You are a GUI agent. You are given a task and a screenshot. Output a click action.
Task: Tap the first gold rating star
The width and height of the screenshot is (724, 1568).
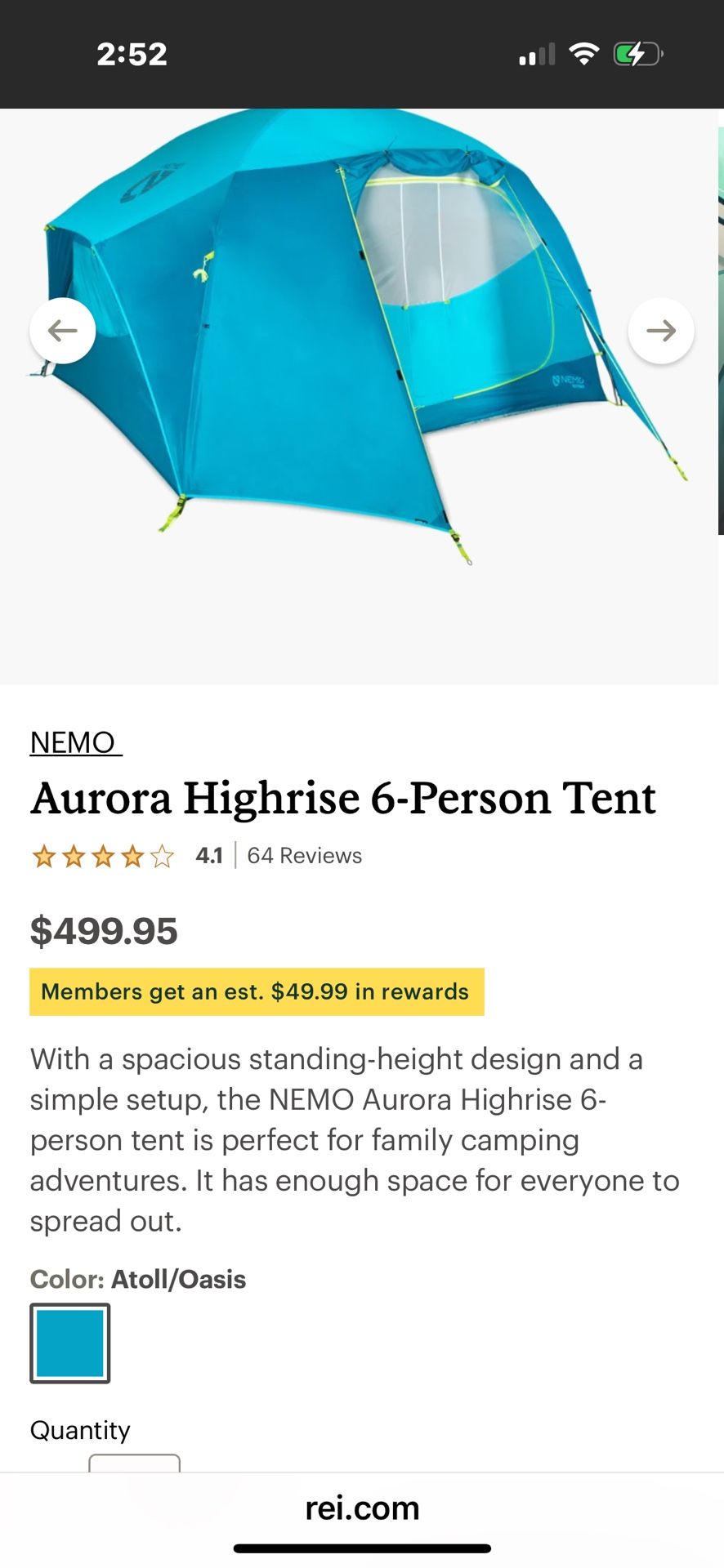pos(47,856)
